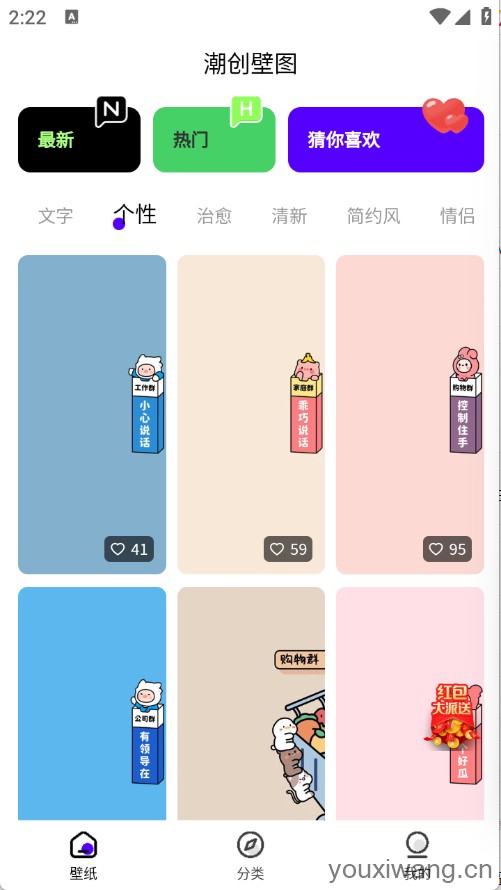Open the 工作群 小心说话 wallpaper

[x=92, y=414]
